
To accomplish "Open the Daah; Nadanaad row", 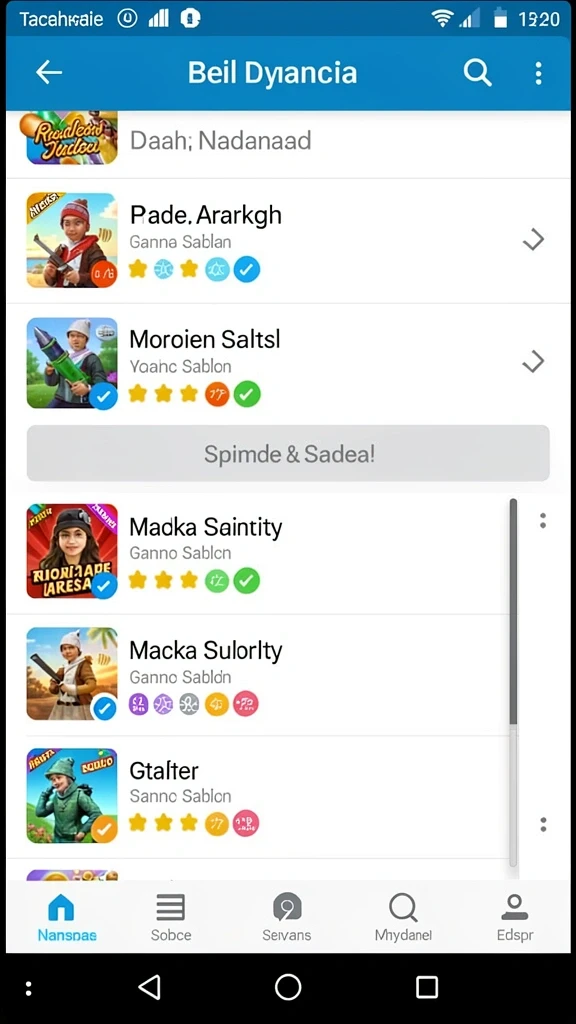I will 288,141.
